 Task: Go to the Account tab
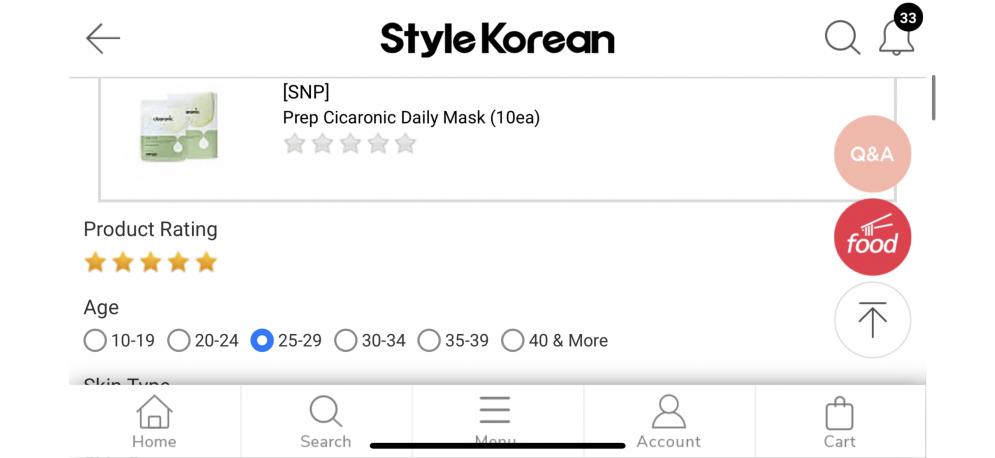(x=669, y=421)
